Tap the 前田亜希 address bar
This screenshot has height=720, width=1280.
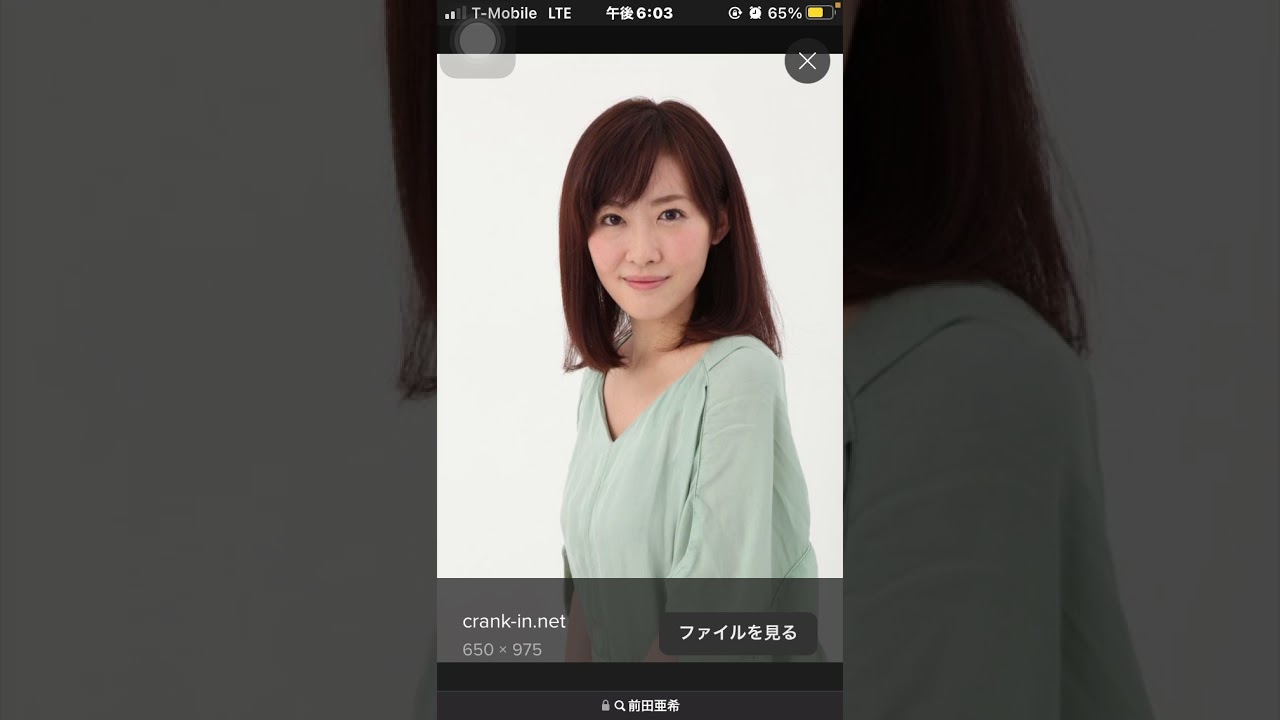640,705
